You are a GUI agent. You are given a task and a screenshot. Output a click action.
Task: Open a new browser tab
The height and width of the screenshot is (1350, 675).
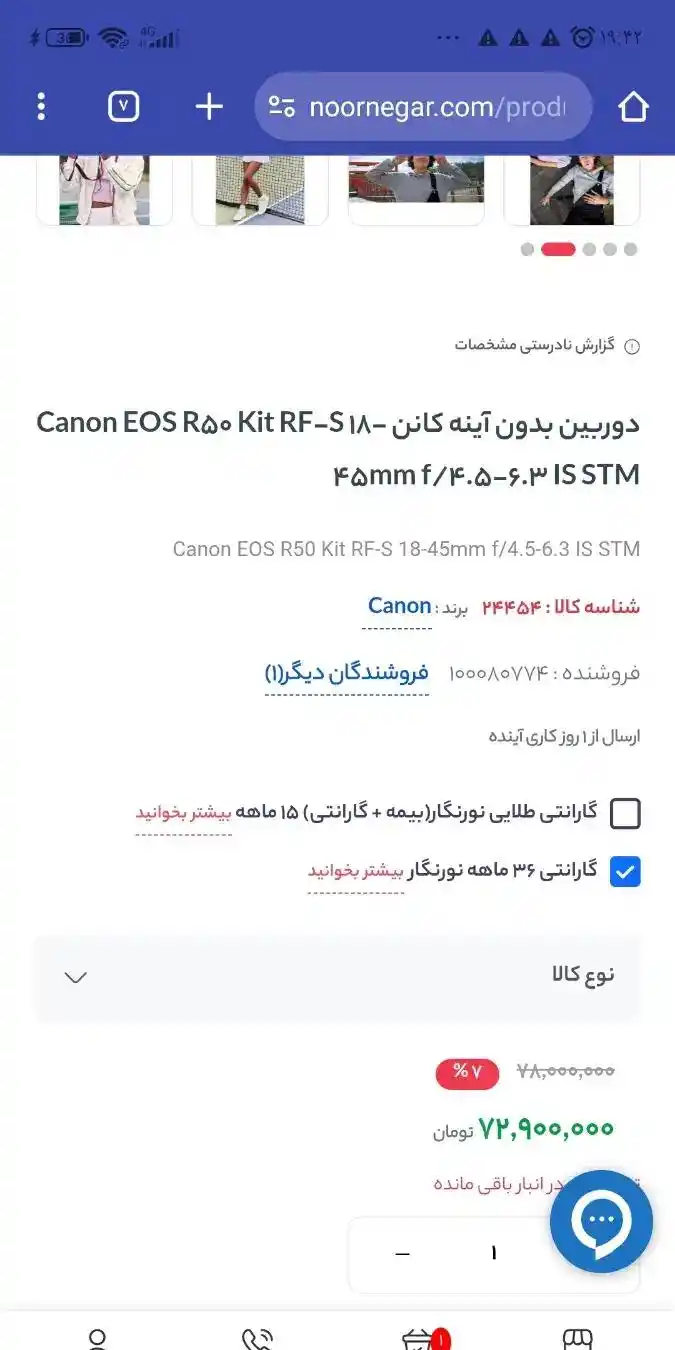point(208,106)
